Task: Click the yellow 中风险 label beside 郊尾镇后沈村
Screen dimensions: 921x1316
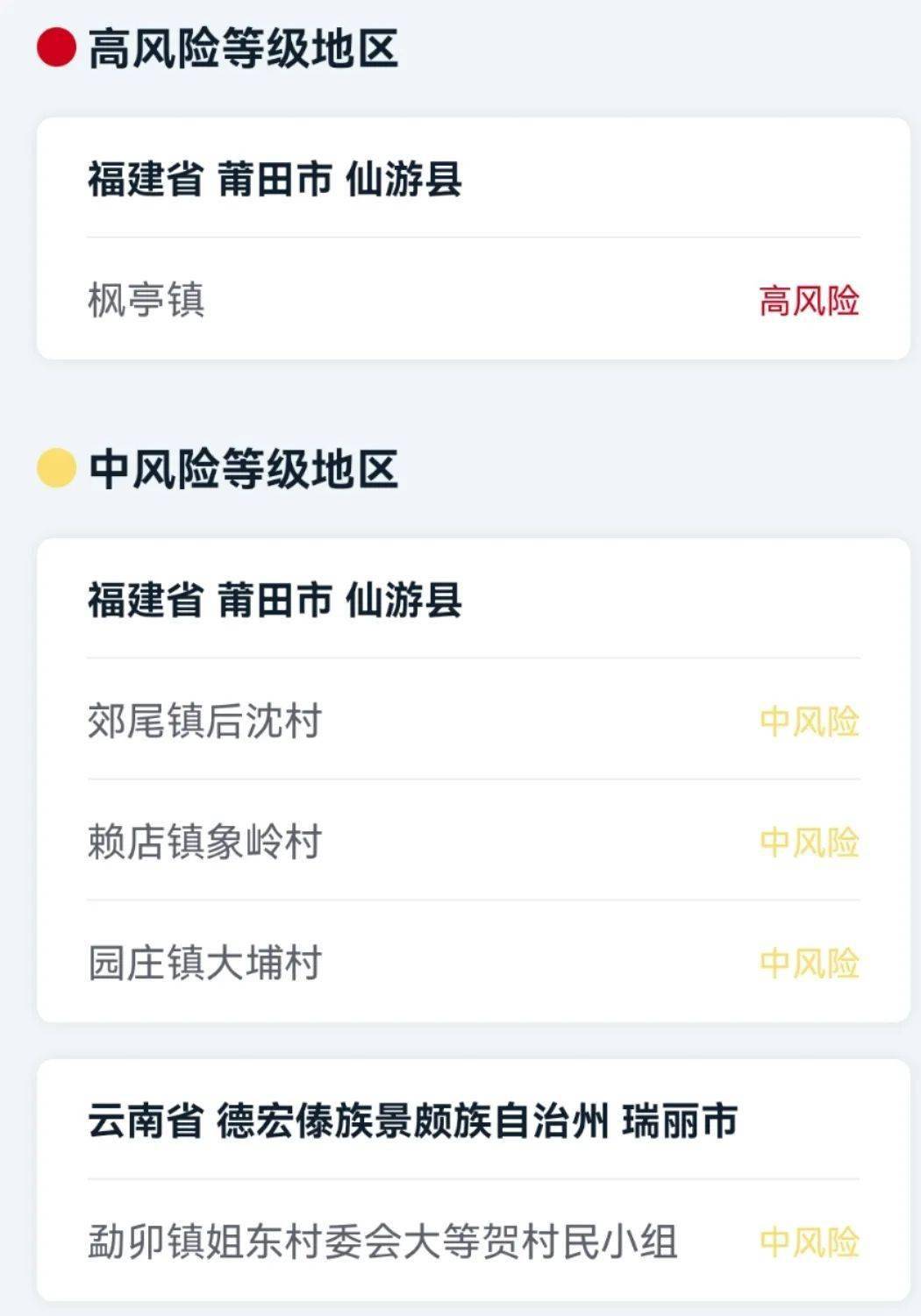Action: [807, 721]
